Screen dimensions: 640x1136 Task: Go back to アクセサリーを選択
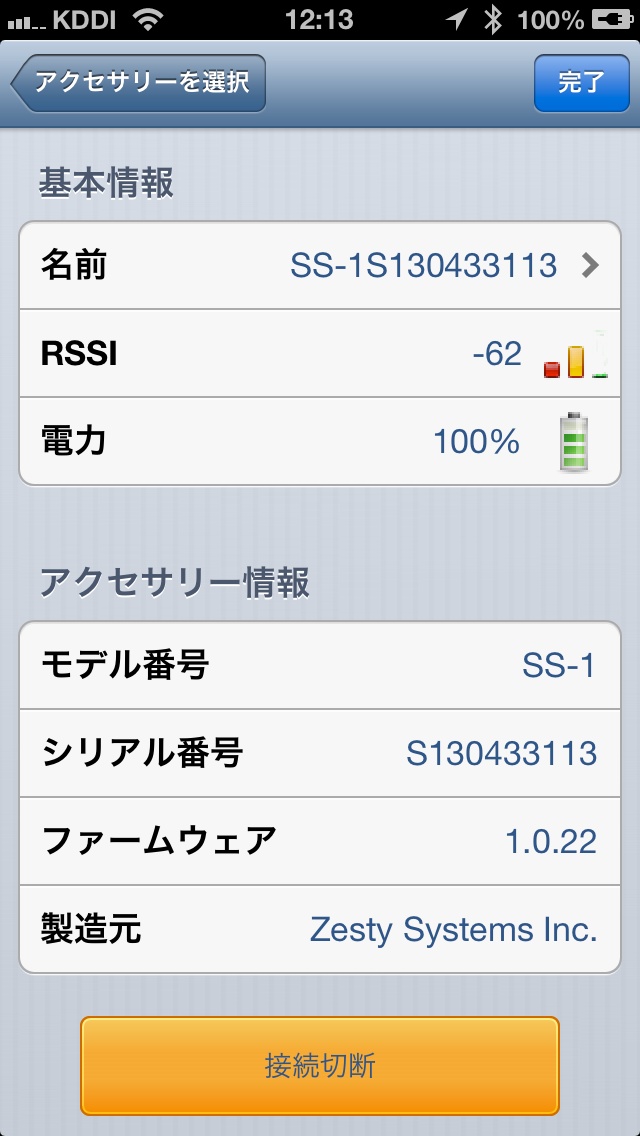tap(140, 83)
